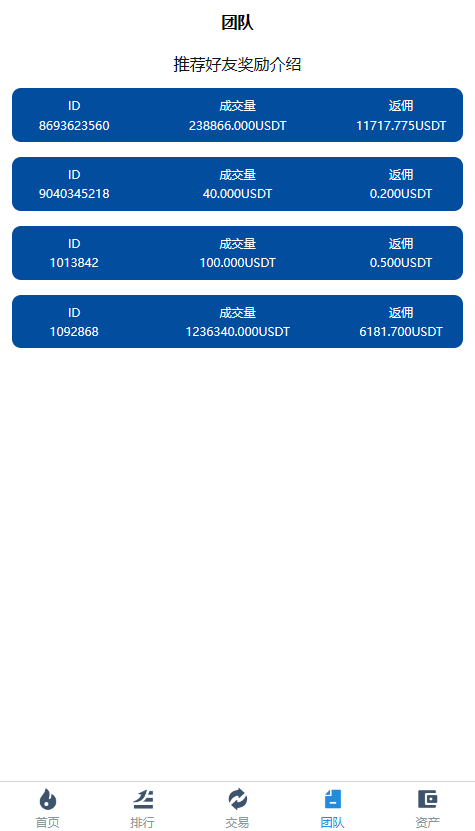Open the 资产 assets tab
475x831 pixels.
[427, 807]
